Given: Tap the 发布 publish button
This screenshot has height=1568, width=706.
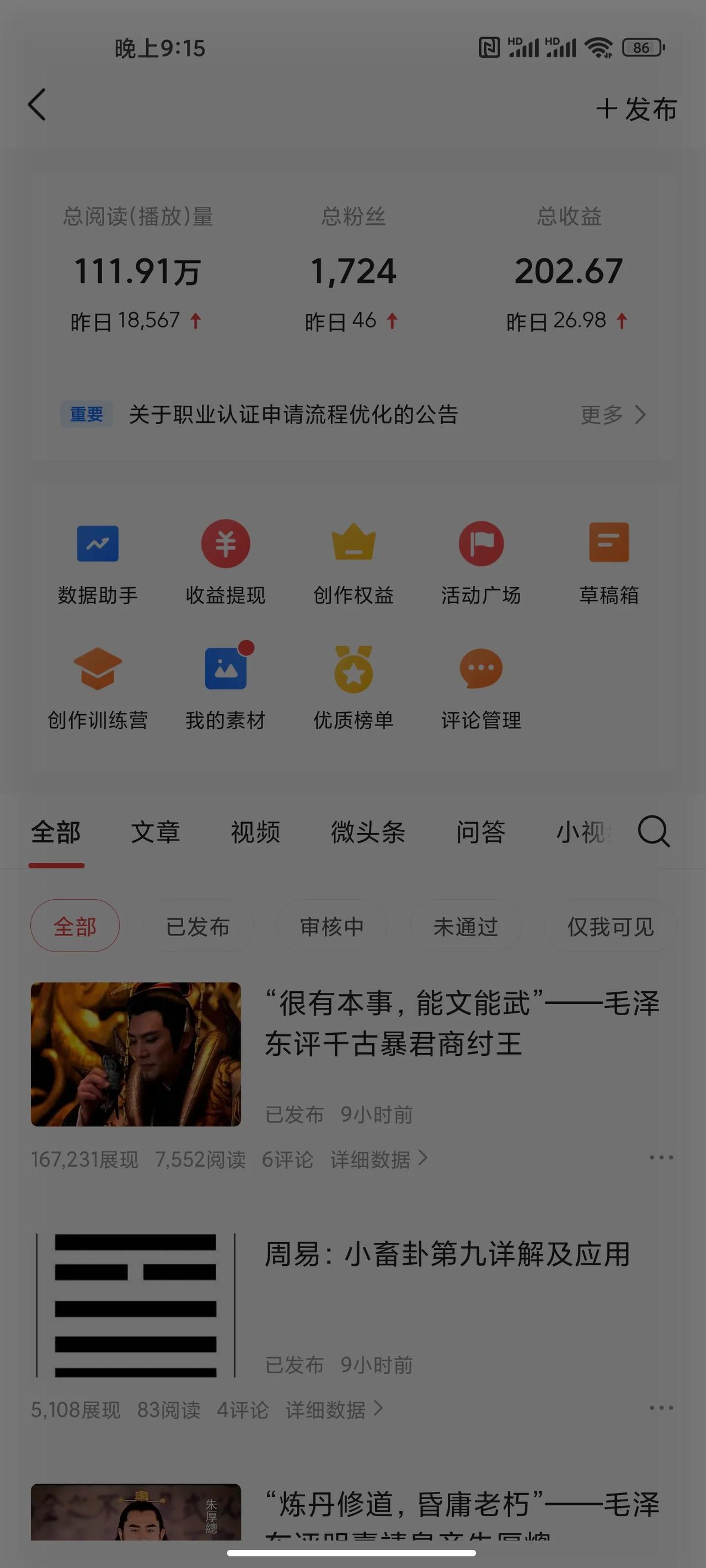Looking at the screenshot, I should [637, 110].
